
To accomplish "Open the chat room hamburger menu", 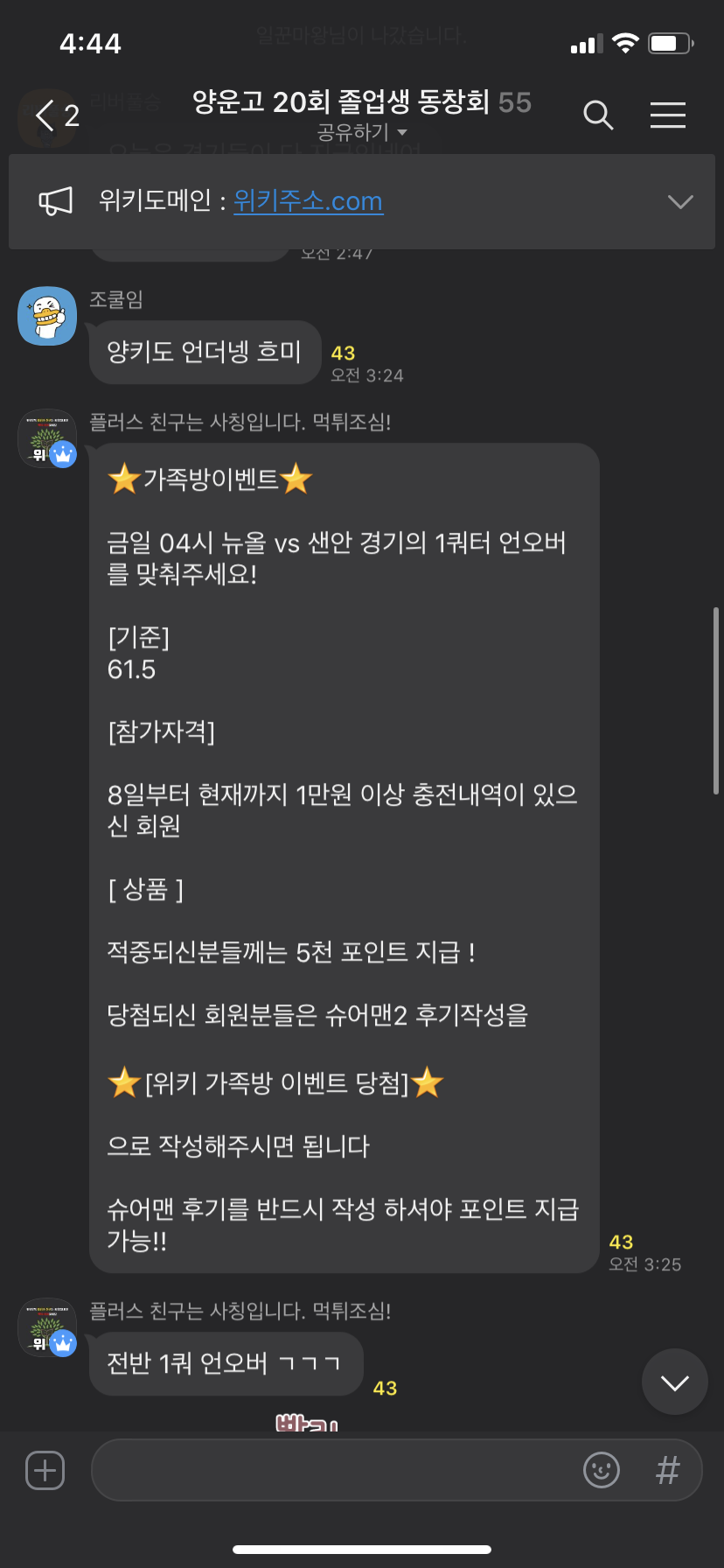I will (x=667, y=115).
